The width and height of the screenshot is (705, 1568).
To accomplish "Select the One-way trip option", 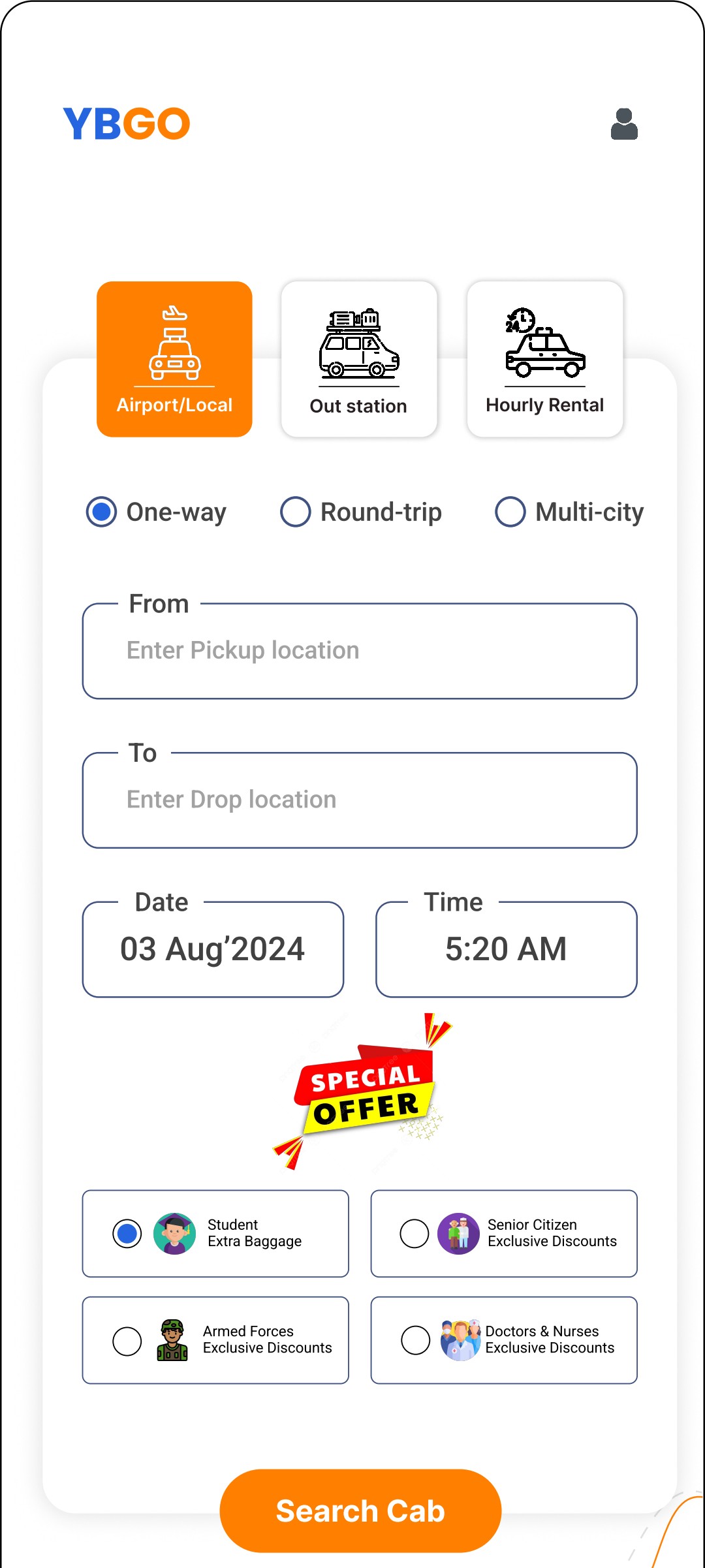I will tap(156, 512).
